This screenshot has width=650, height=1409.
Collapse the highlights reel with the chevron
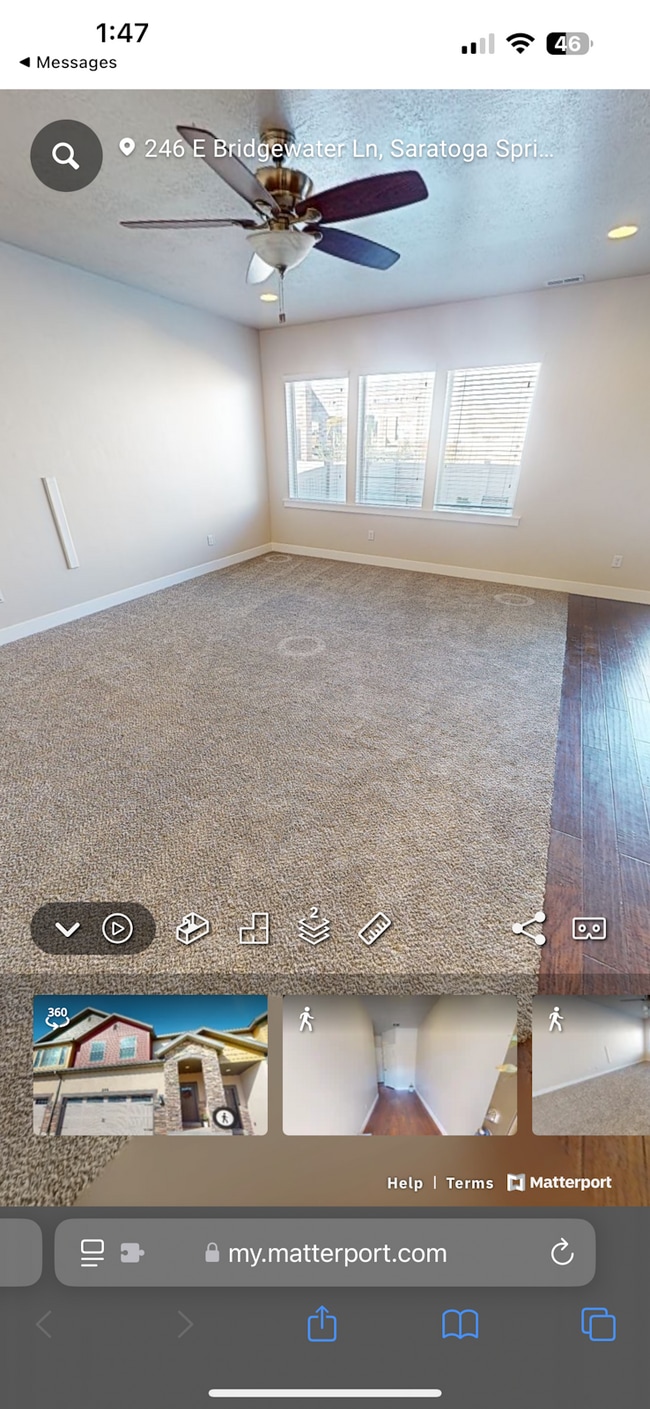point(67,929)
